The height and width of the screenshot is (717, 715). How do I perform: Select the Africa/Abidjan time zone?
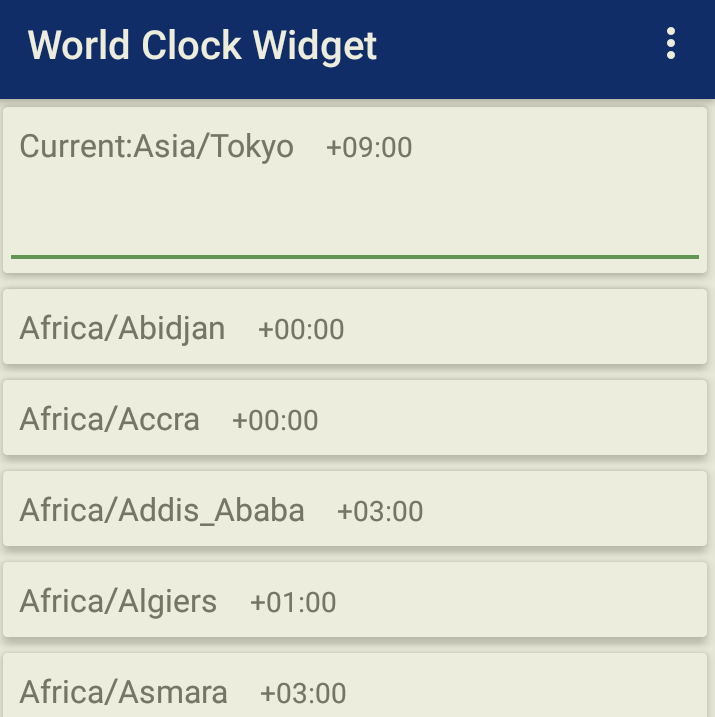tap(355, 327)
